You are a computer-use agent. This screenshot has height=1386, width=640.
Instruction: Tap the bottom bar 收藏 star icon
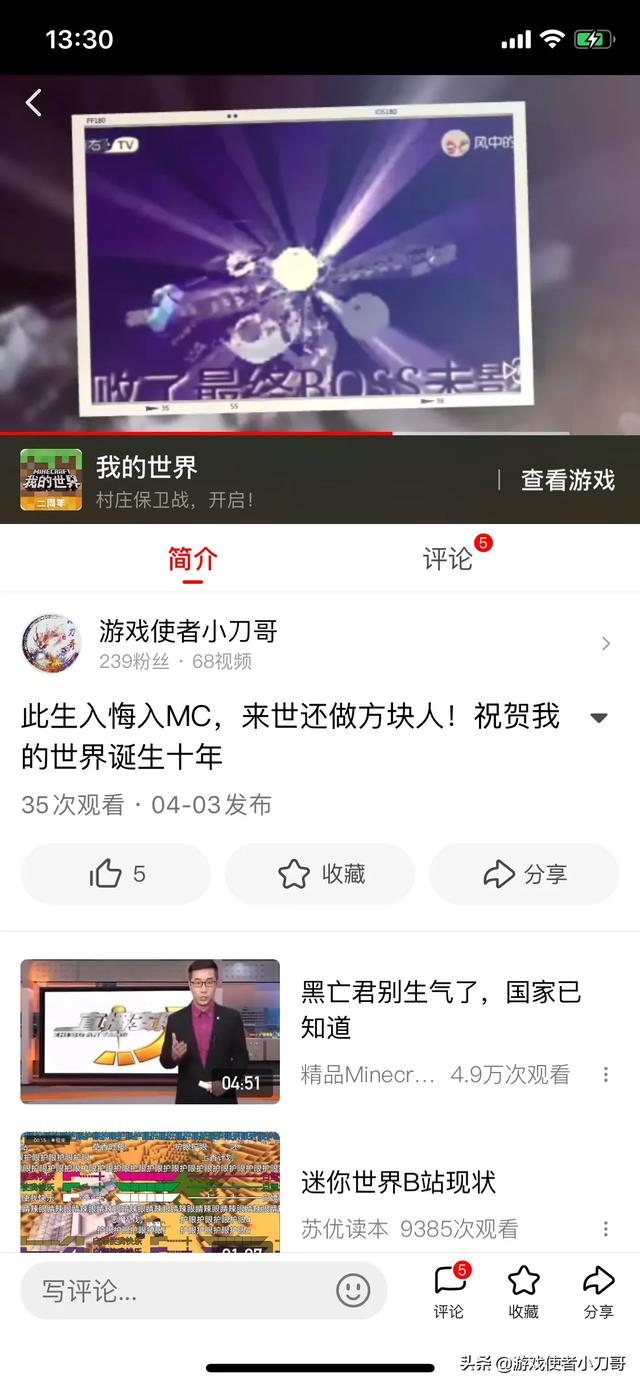[524, 1291]
